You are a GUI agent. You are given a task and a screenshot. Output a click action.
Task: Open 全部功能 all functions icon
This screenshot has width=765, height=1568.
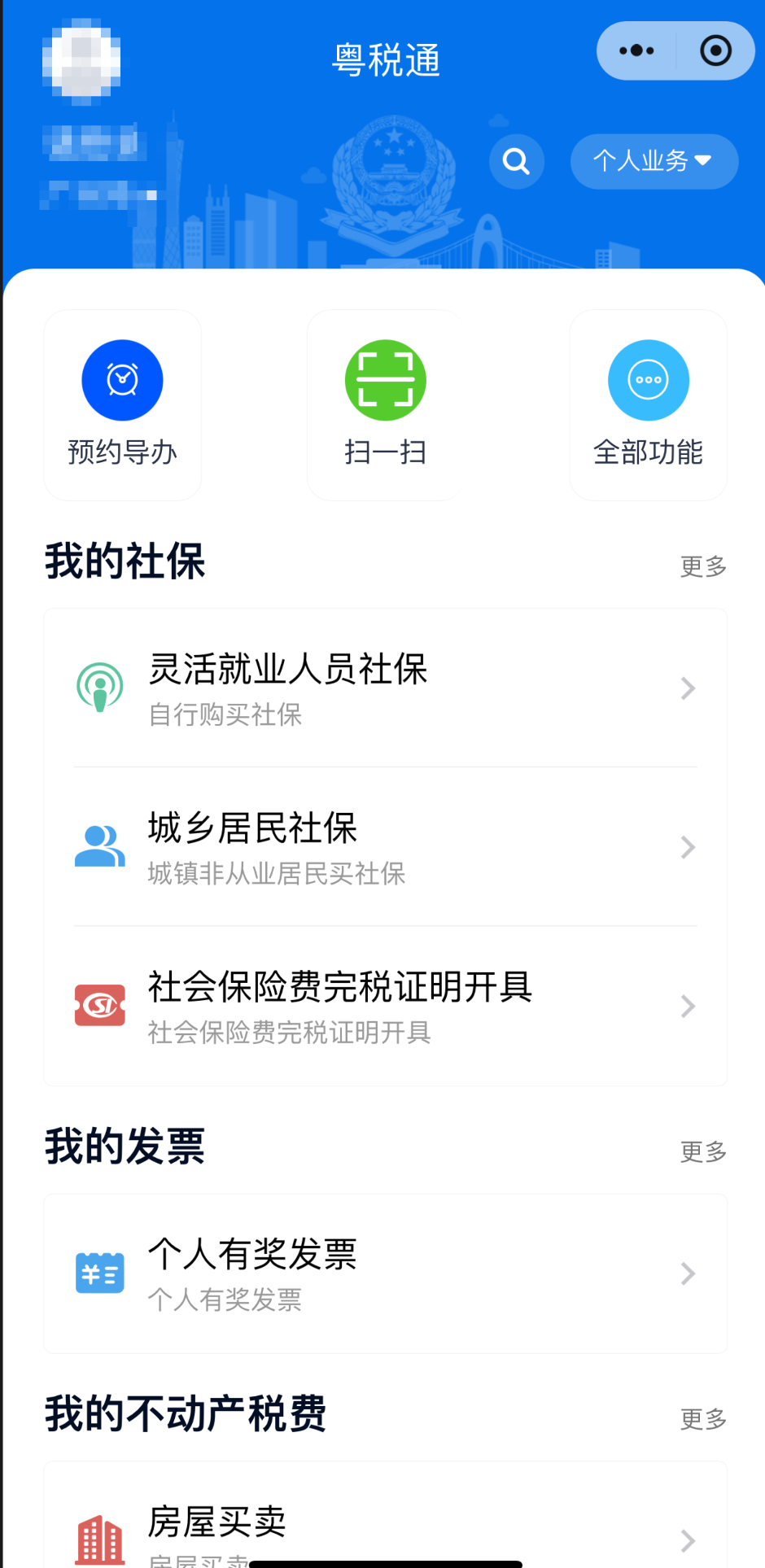click(x=648, y=379)
